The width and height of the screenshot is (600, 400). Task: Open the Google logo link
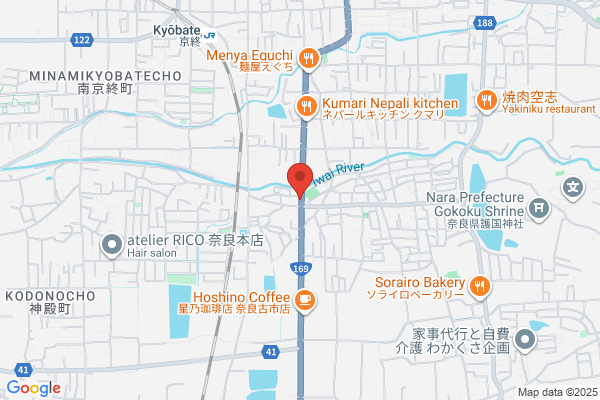point(34,388)
